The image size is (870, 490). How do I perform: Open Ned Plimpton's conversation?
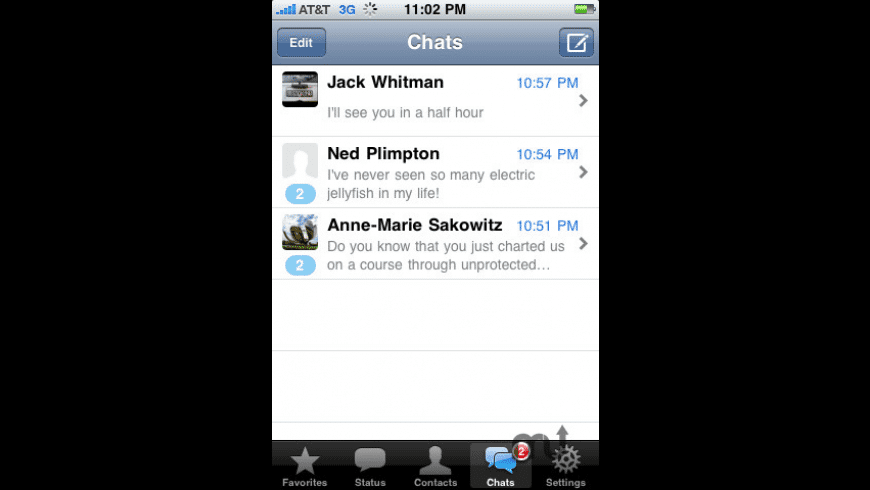[x=435, y=172]
